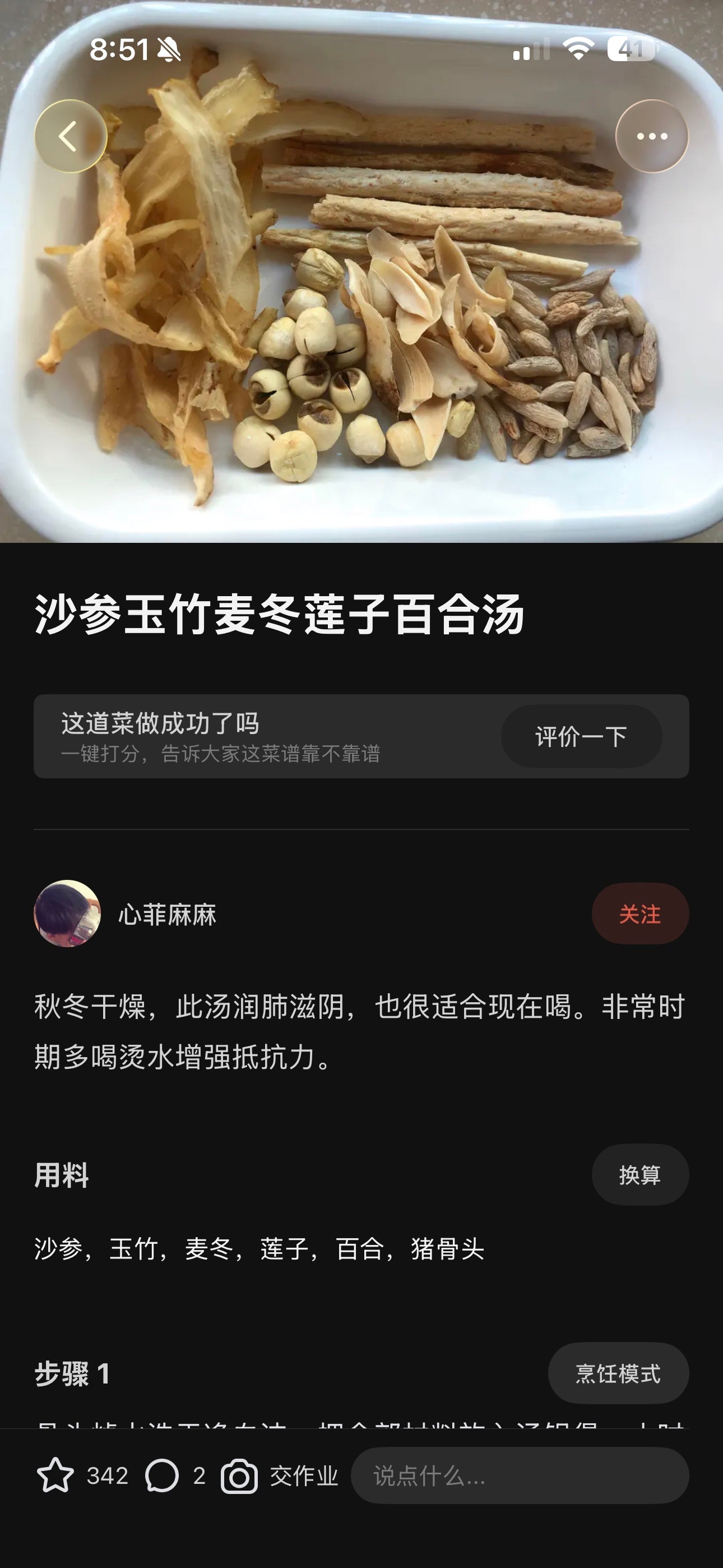Go back using the back arrow
This screenshot has width=723, height=1568.
71,136
